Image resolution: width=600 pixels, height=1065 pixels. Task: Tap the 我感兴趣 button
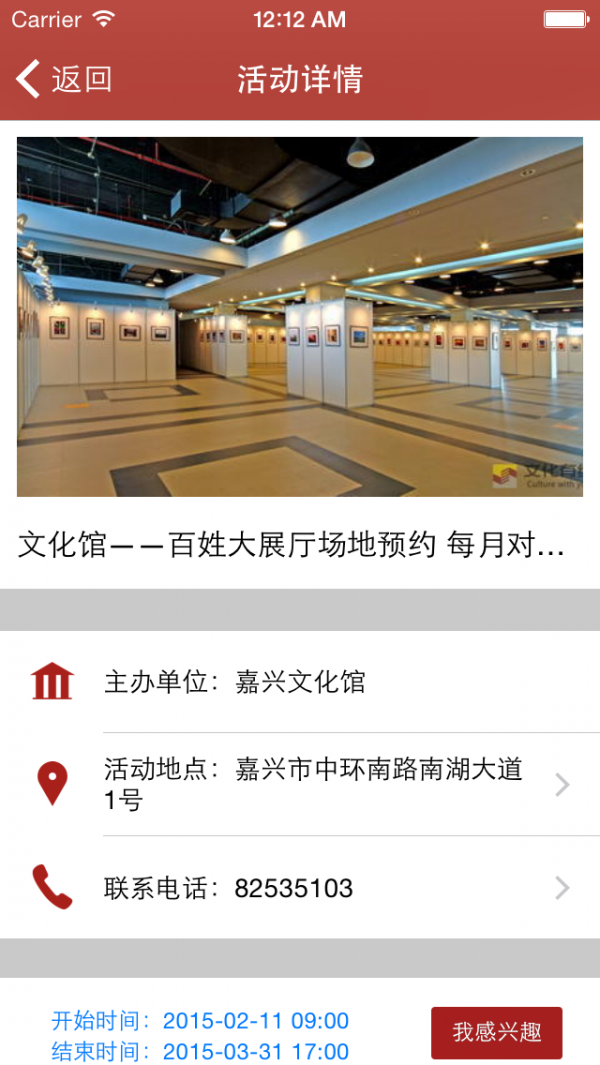[497, 1032]
